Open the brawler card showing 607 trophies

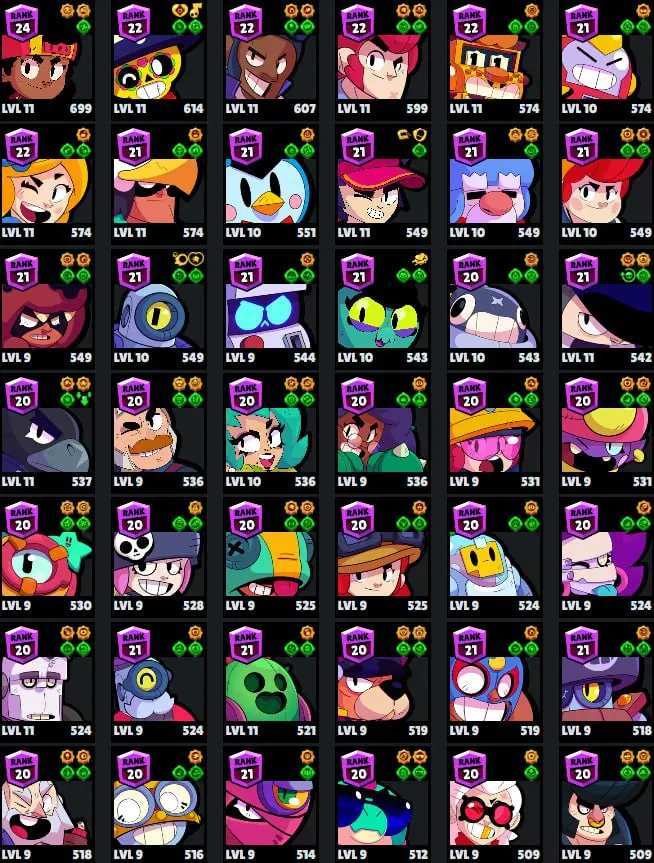click(271, 60)
